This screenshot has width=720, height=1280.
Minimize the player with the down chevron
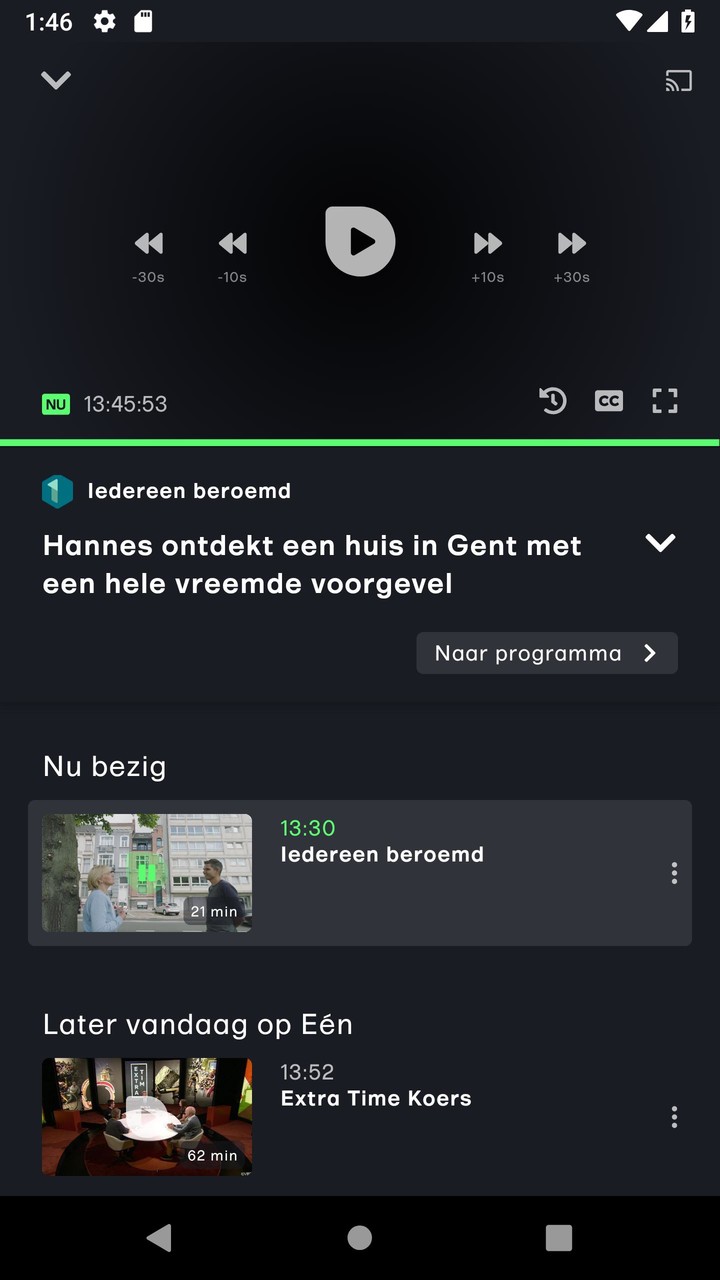[x=56, y=80]
